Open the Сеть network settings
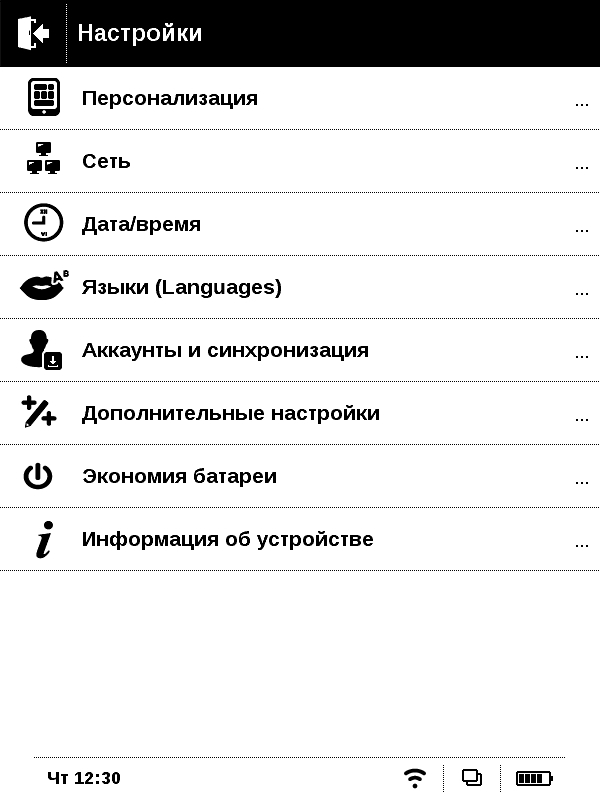600x800 pixels. pos(106,161)
